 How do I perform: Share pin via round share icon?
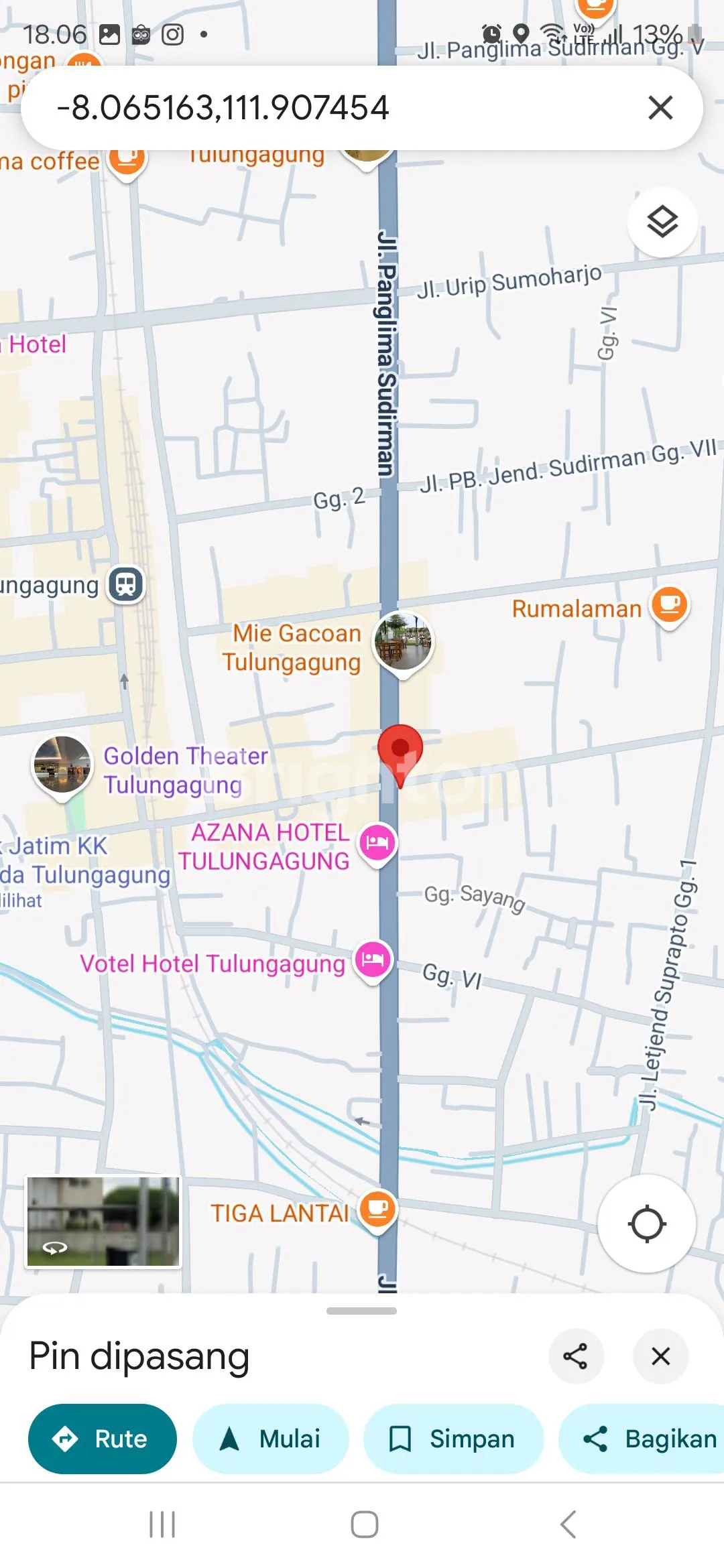[x=575, y=1356]
